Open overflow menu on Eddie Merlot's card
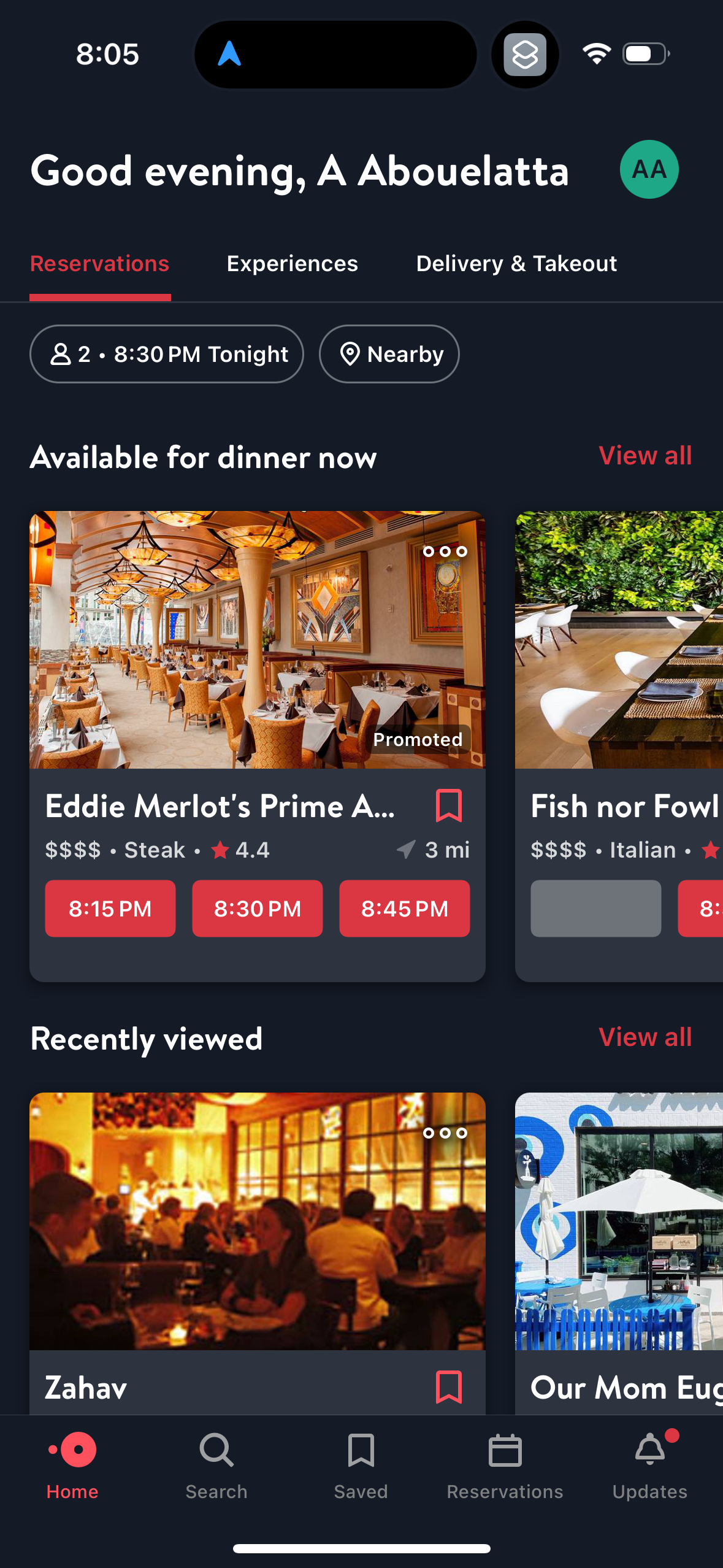The image size is (723, 1568). click(445, 551)
